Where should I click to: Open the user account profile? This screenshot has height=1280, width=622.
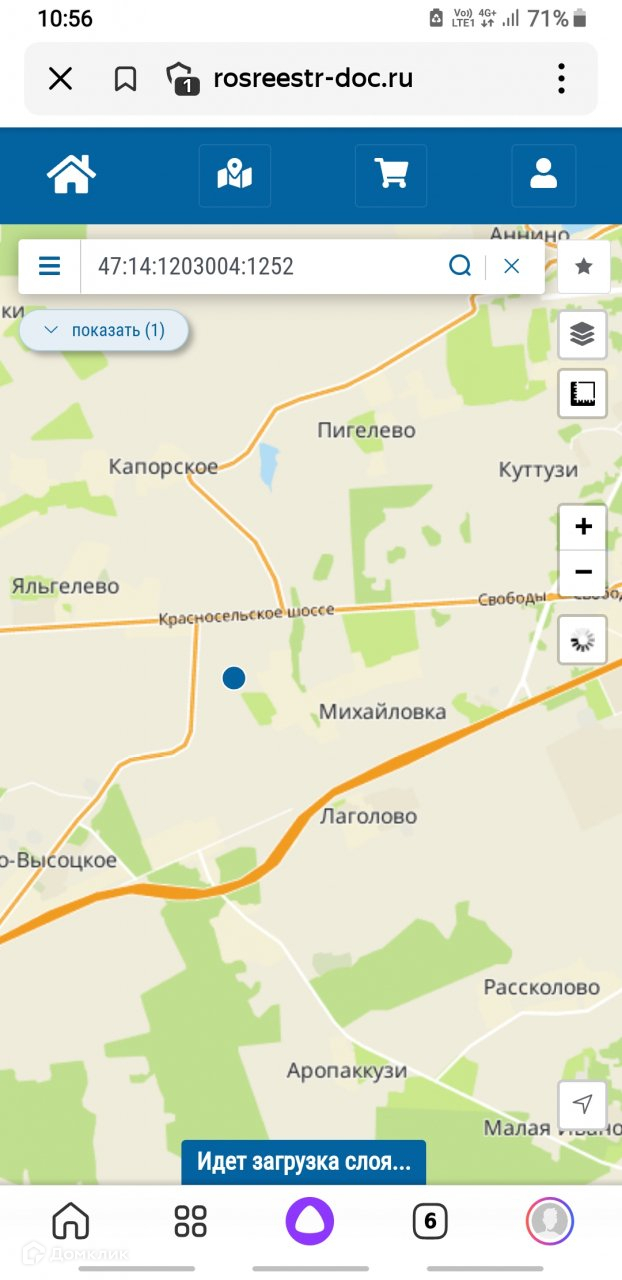point(543,176)
